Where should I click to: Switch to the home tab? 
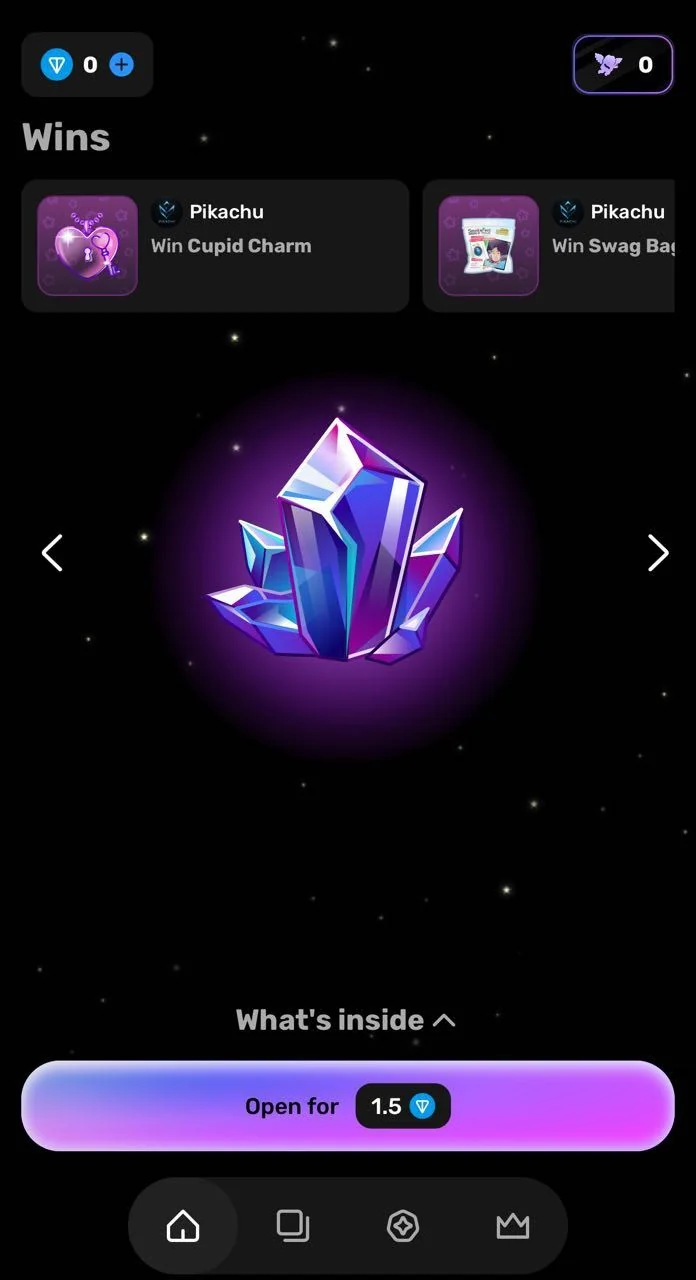pos(183,1226)
